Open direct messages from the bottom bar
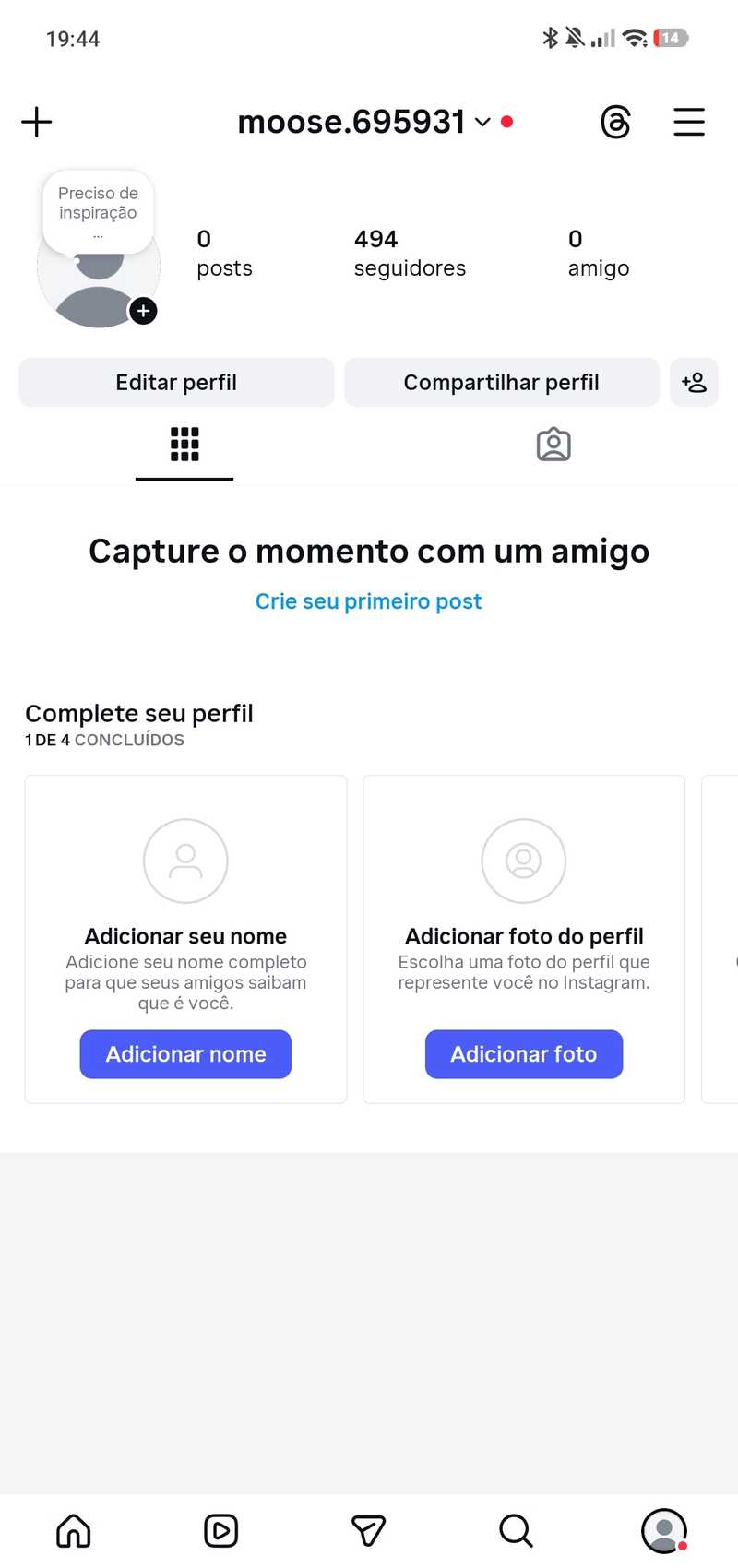This screenshot has width=738, height=1568. pyautogui.click(x=369, y=1531)
